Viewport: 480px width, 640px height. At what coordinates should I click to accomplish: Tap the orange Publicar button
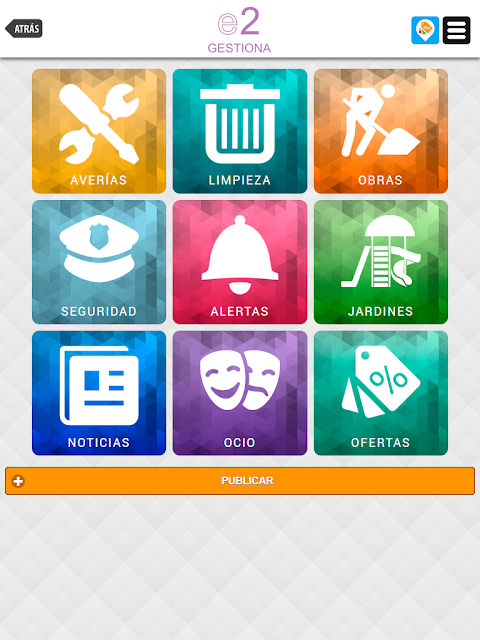tap(240, 481)
